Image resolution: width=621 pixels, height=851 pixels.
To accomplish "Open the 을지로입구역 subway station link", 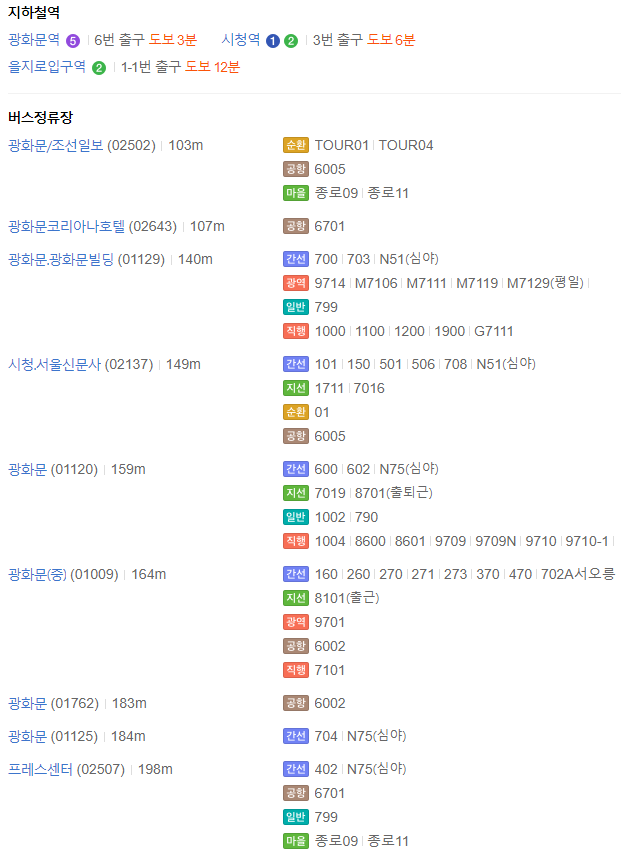I will 47,67.
